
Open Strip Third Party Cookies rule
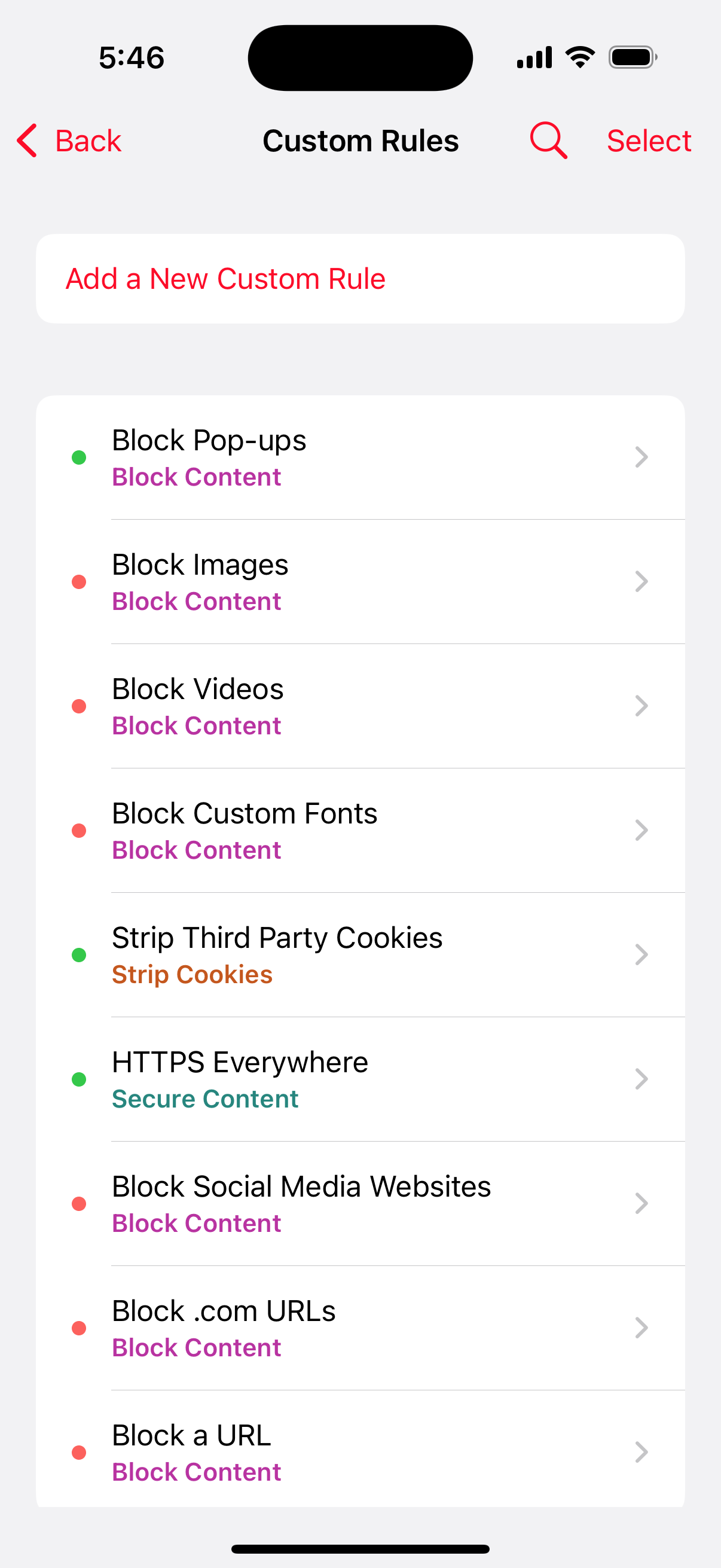click(x=360, y=955)
